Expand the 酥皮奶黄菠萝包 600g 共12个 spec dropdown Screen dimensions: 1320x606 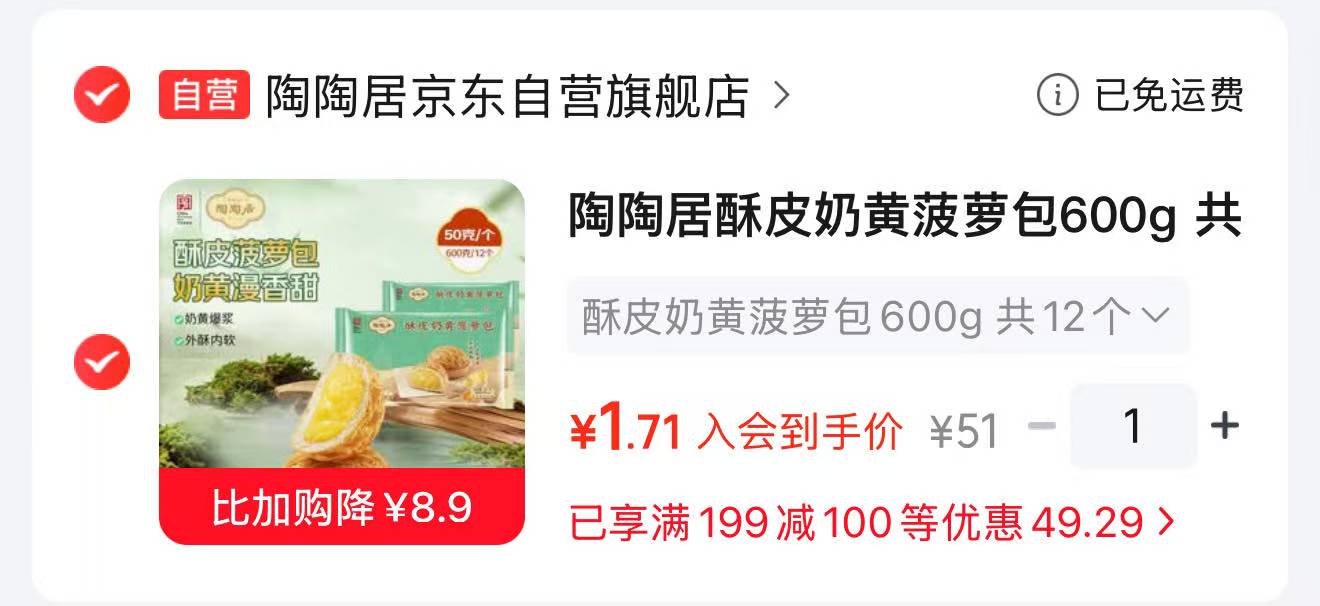point(878,317)
